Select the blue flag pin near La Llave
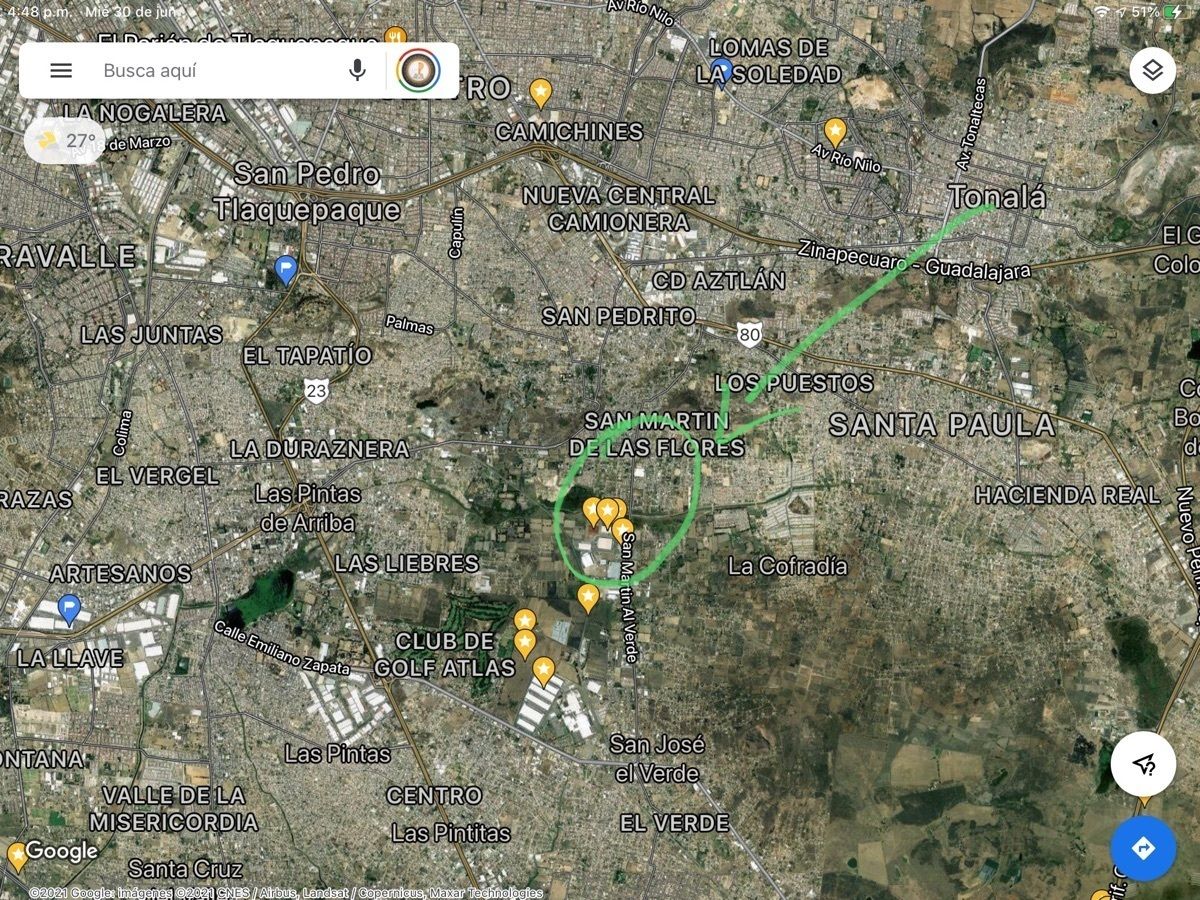The image size is (1200, 900). (x=69, y=608)
